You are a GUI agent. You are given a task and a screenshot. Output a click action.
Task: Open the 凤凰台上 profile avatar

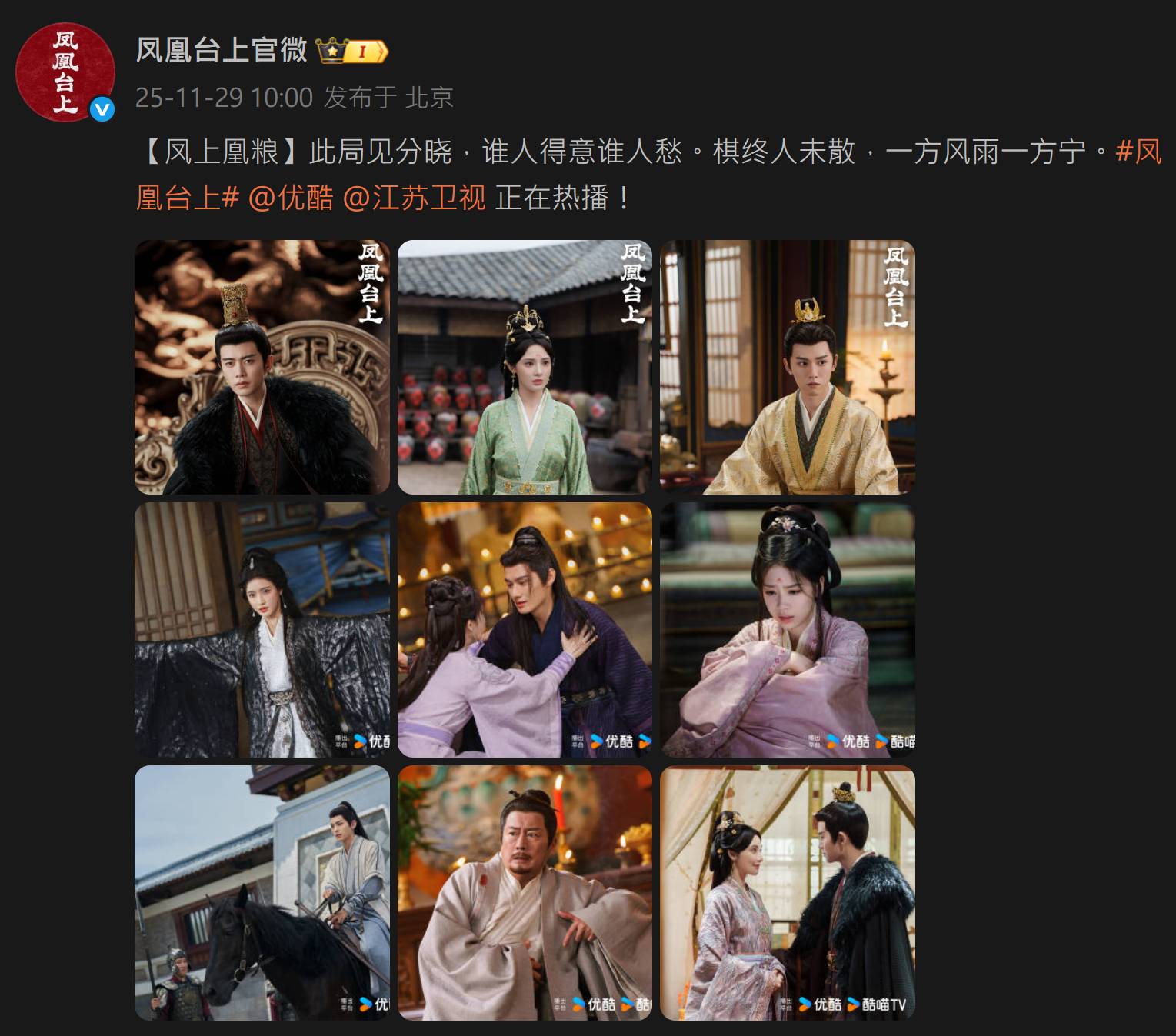tap(65, 72)
